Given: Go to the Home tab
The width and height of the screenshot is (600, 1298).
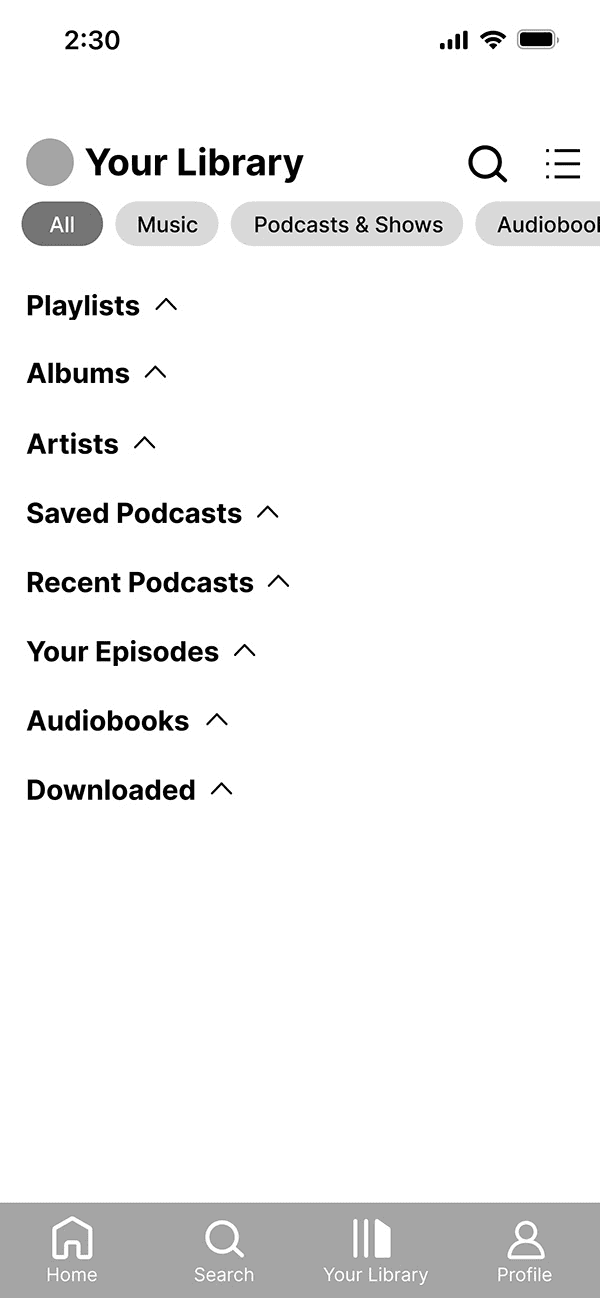Looking at the screenshot, I should pos(72,1249).
